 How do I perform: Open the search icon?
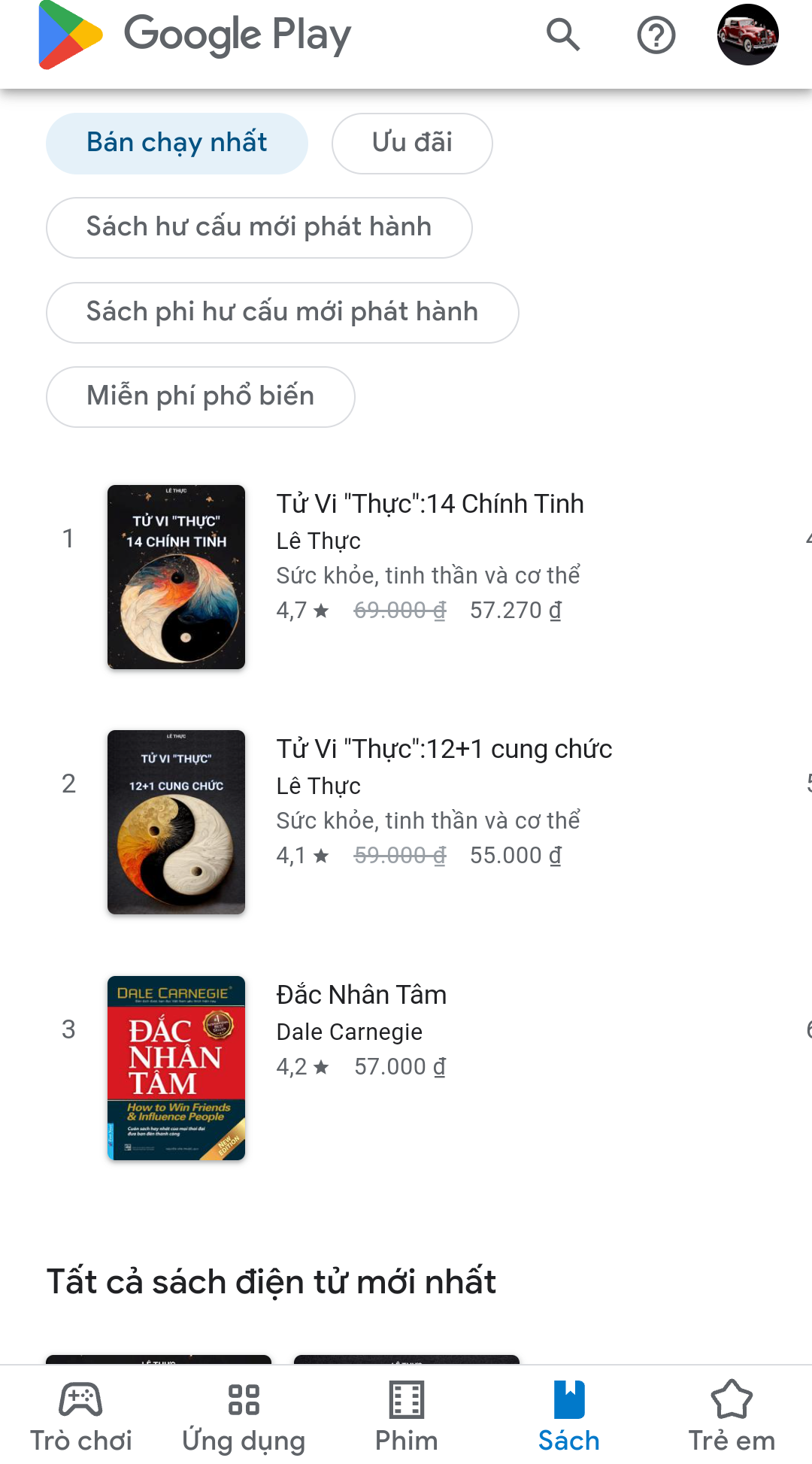click(563, 35)
